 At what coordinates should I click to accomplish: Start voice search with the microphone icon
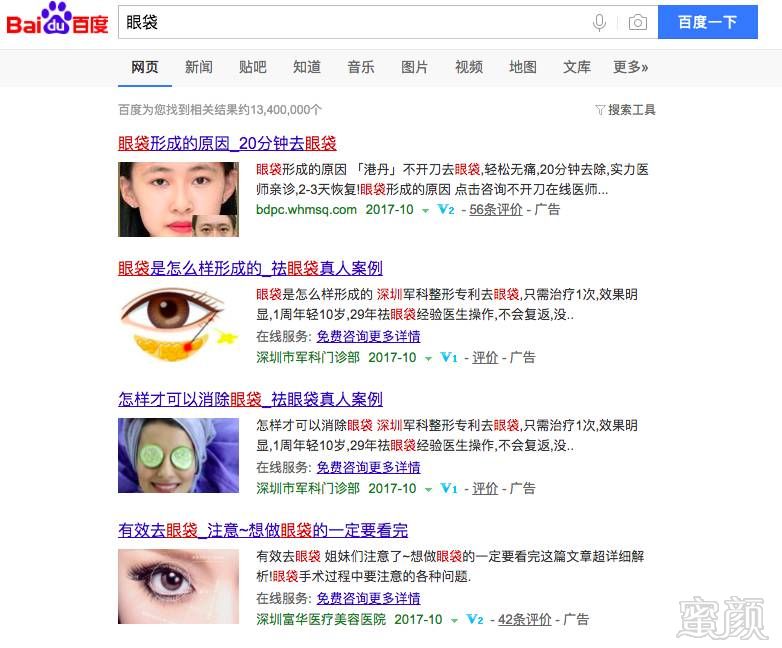tap(600, 22)
